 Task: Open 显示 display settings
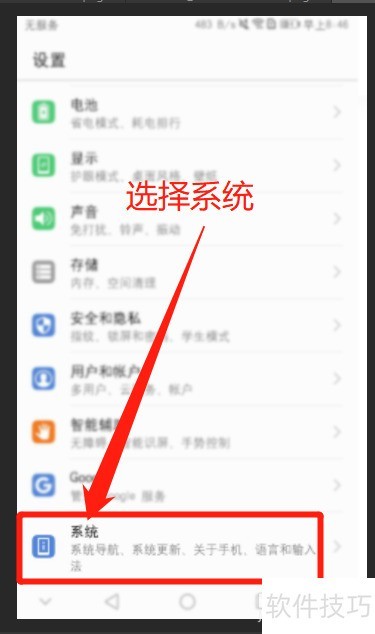(188, 166)
